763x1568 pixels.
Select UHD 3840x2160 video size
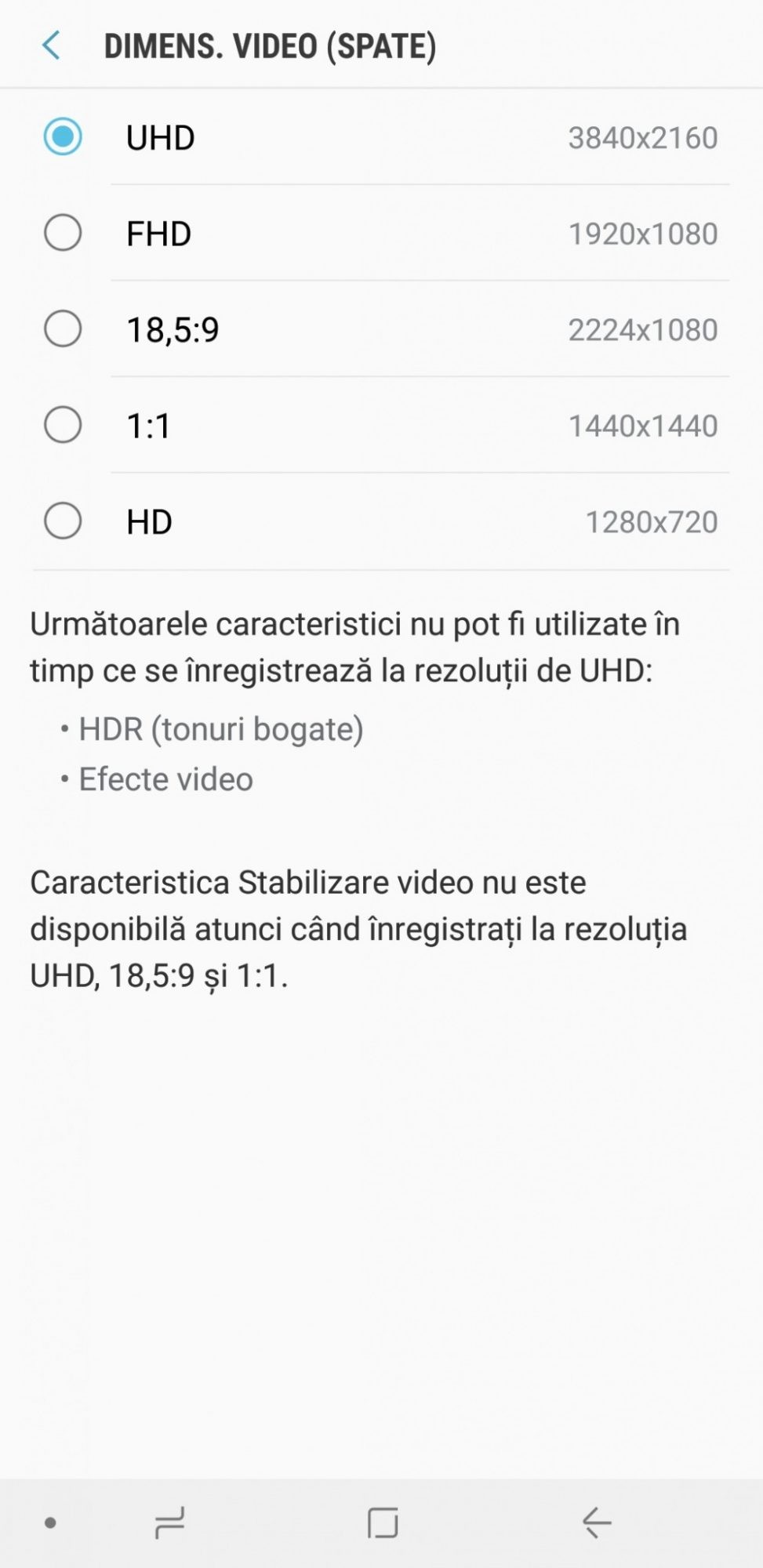[x=63, y=137]
